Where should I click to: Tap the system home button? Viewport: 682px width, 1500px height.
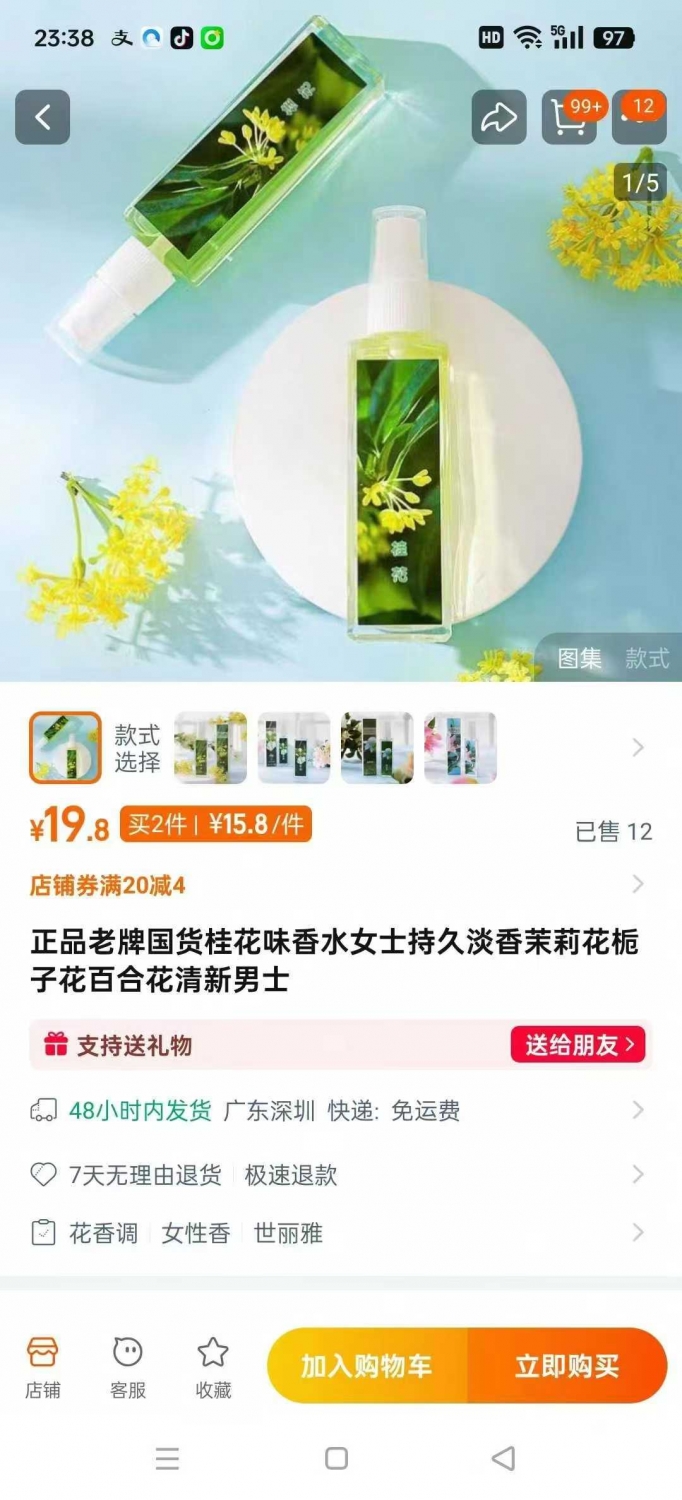click(x=337, y=1458)
